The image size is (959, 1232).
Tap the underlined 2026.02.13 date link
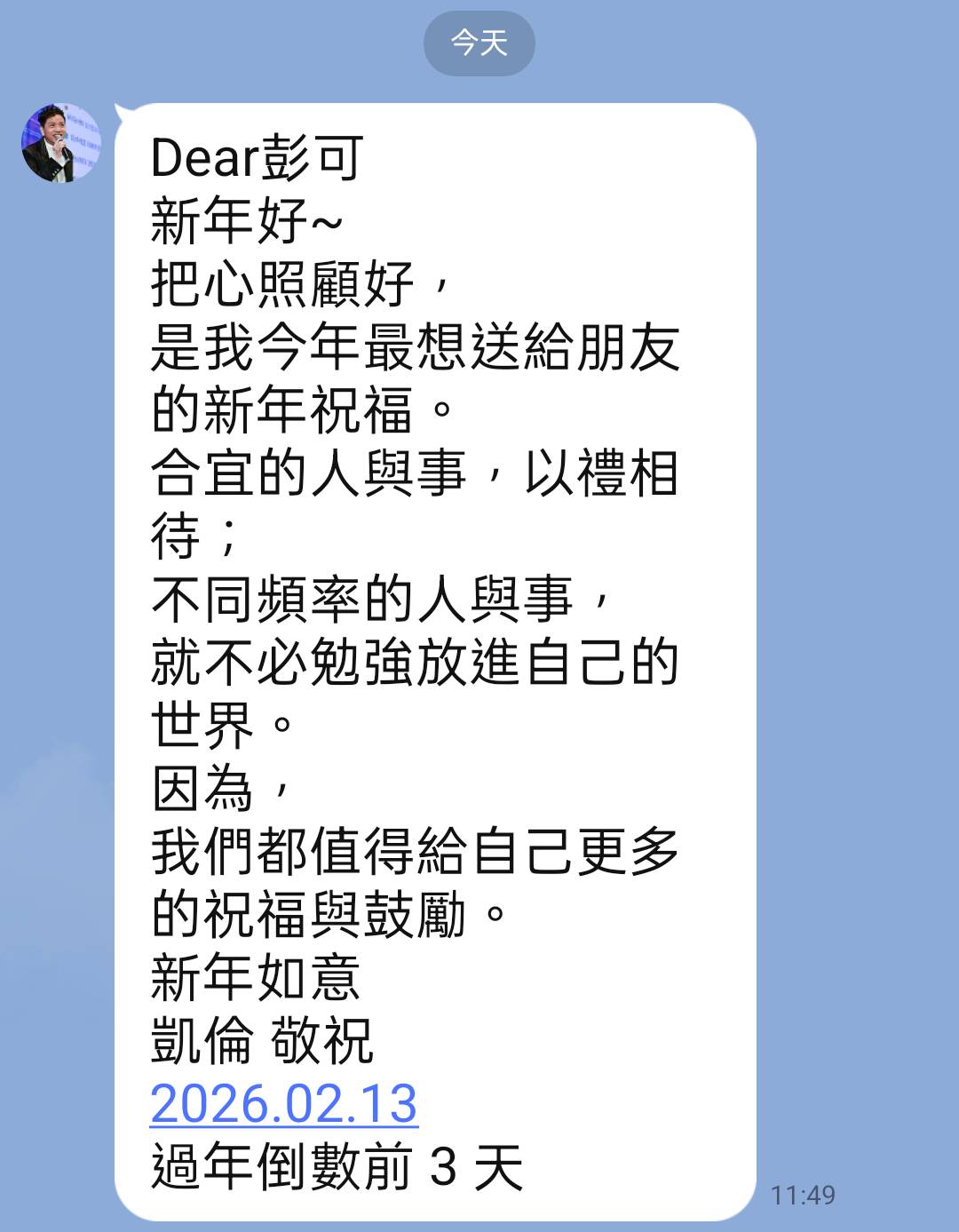pos(283,1104)
